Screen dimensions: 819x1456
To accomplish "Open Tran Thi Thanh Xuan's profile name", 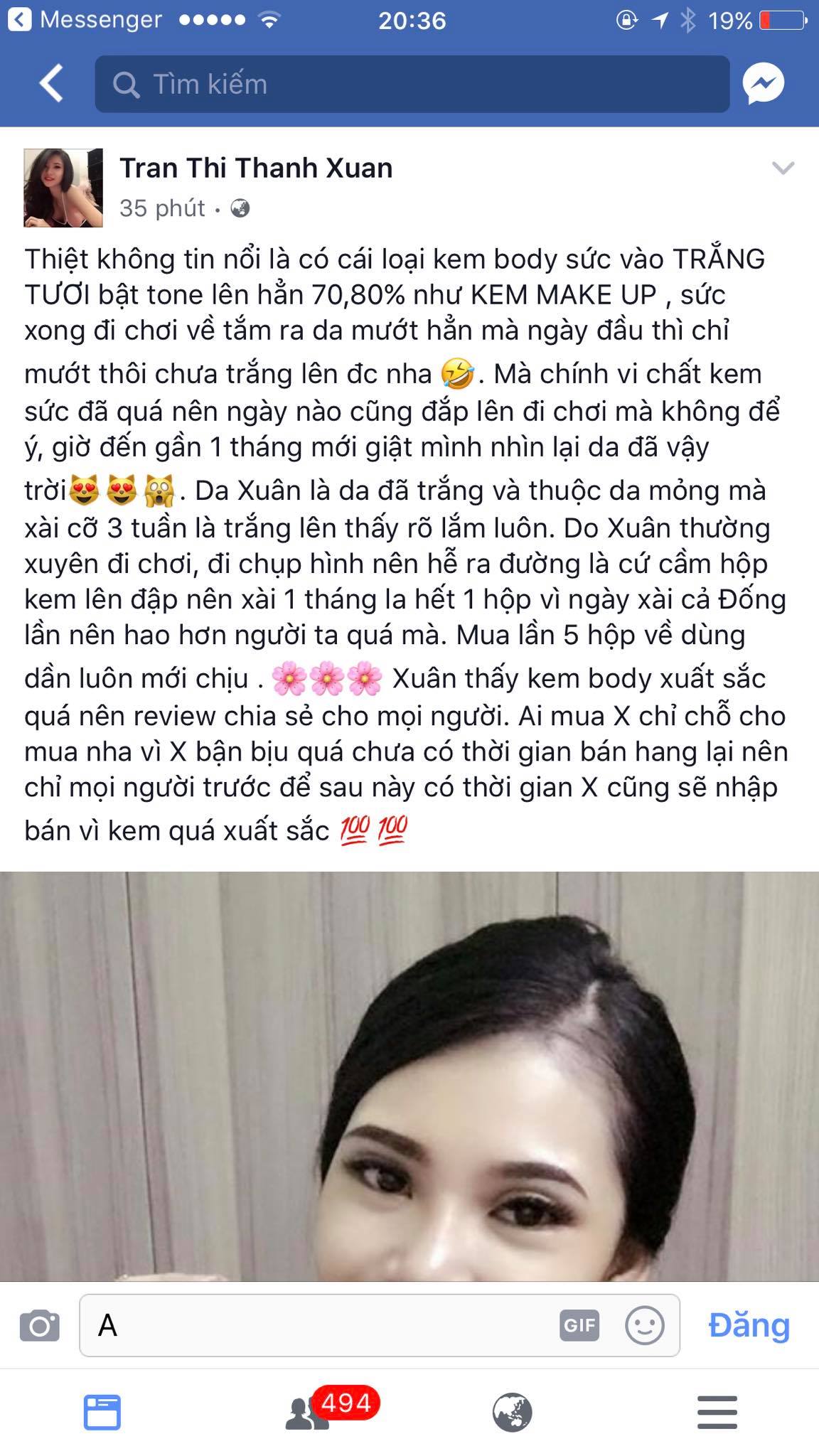I will point(256,168).
